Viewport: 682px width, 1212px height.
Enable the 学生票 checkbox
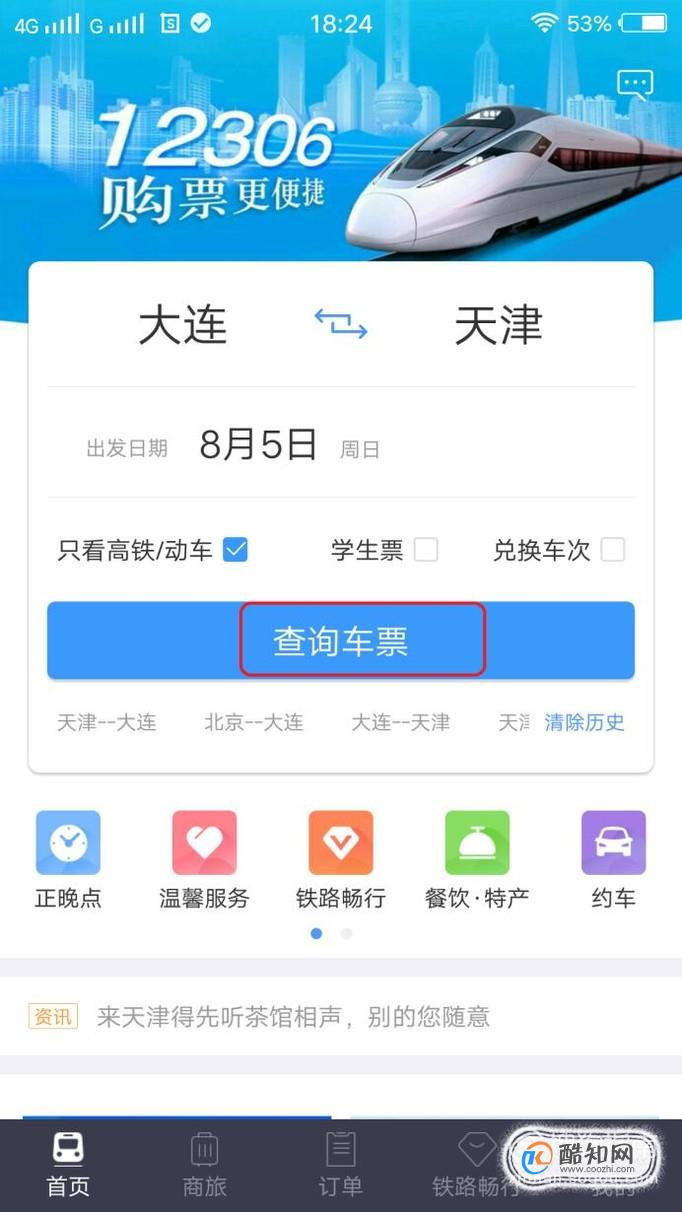point(426,549)
